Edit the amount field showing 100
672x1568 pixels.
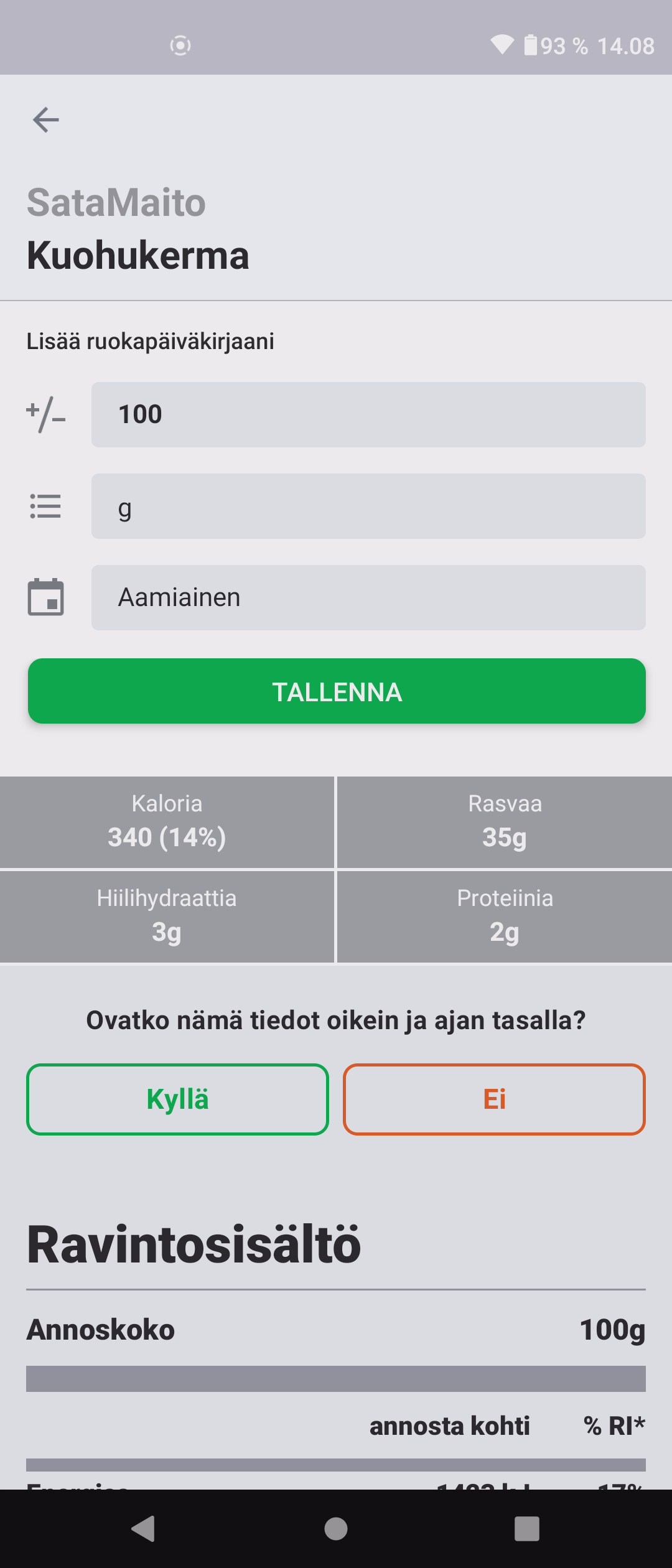(368, 414)
